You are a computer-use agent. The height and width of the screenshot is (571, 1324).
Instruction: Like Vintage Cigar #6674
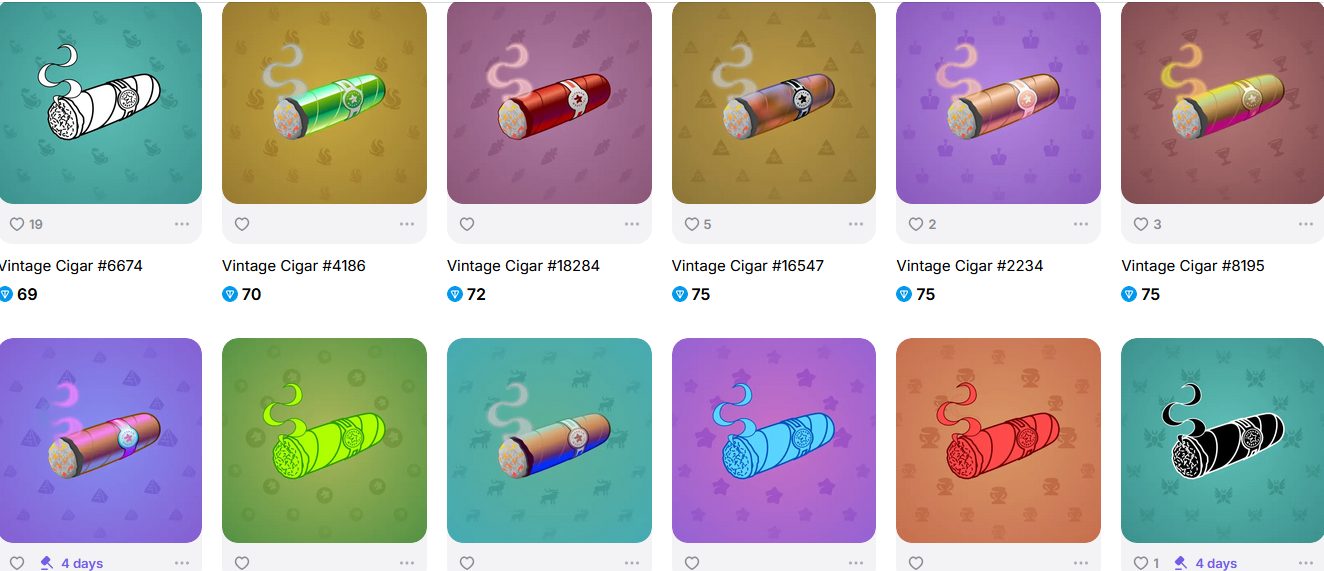(17, 224)
